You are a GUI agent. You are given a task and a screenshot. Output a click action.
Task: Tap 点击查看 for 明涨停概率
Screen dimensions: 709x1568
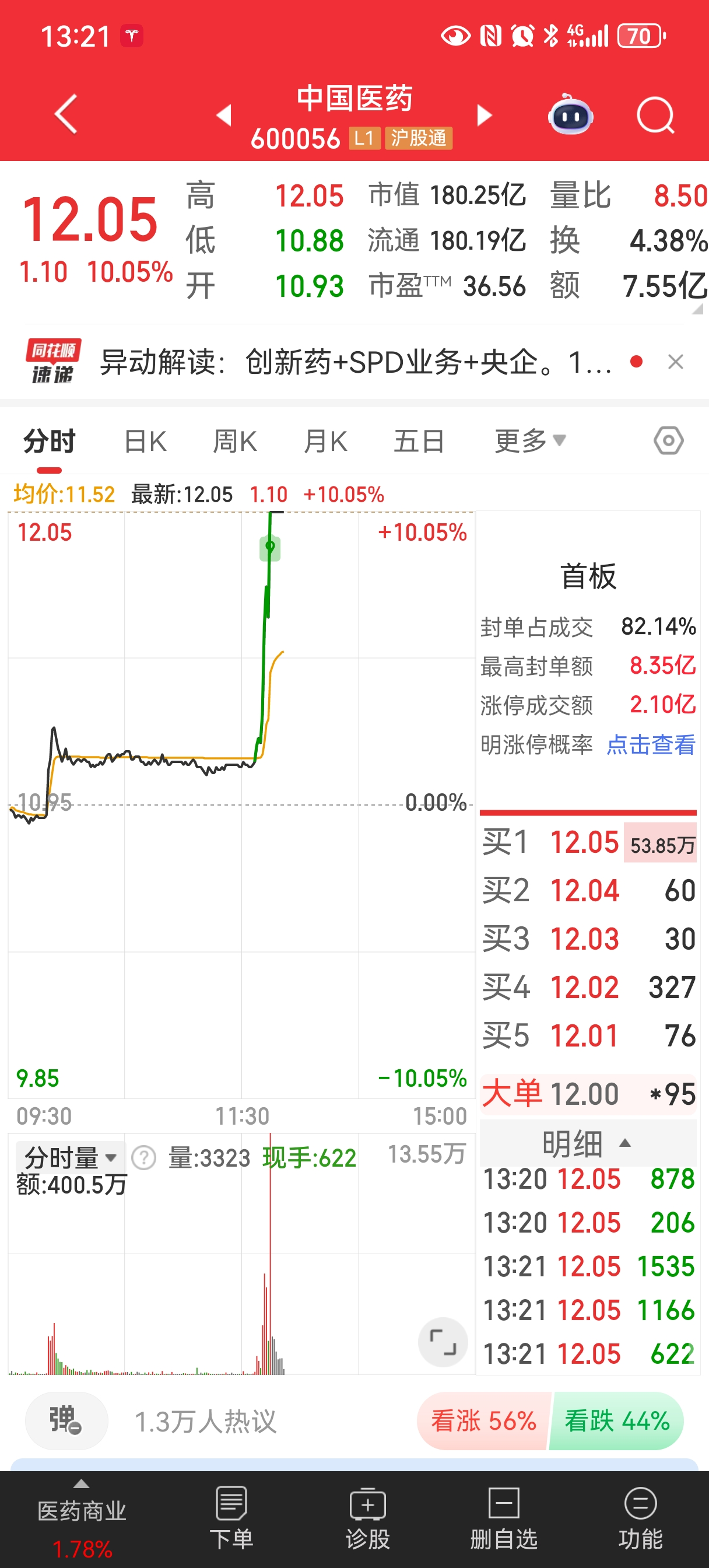click(x=651, y=744)
